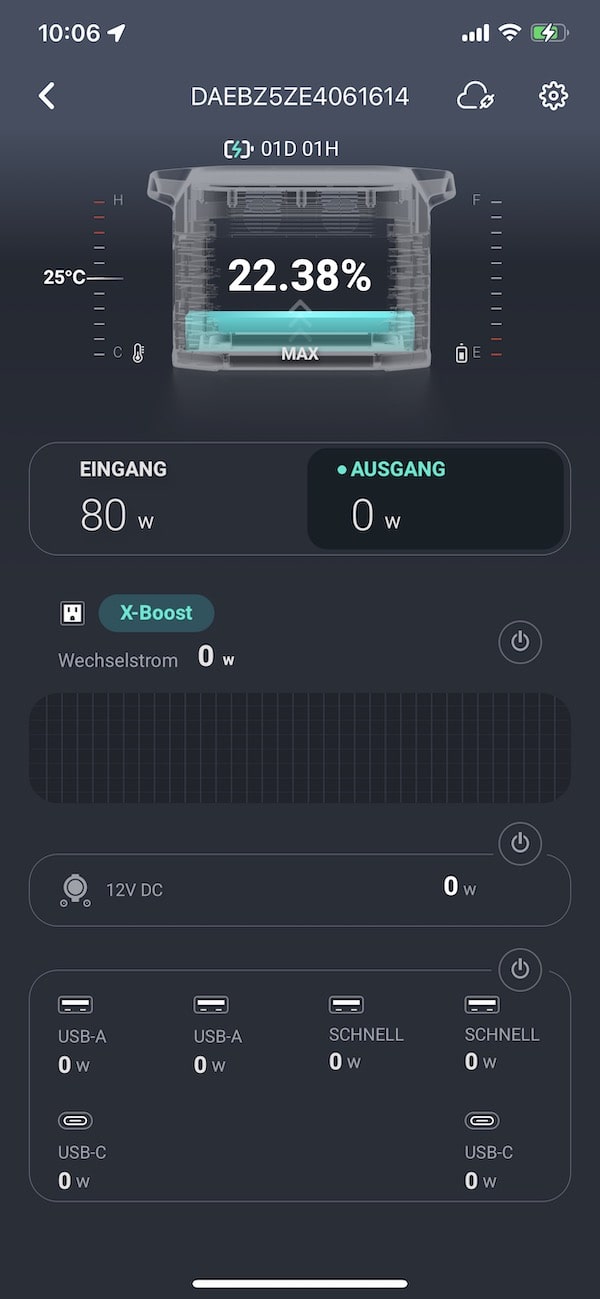Switch to the EINGANG panel
This screenshot has width=600, height=1299.
coord(168,499)
